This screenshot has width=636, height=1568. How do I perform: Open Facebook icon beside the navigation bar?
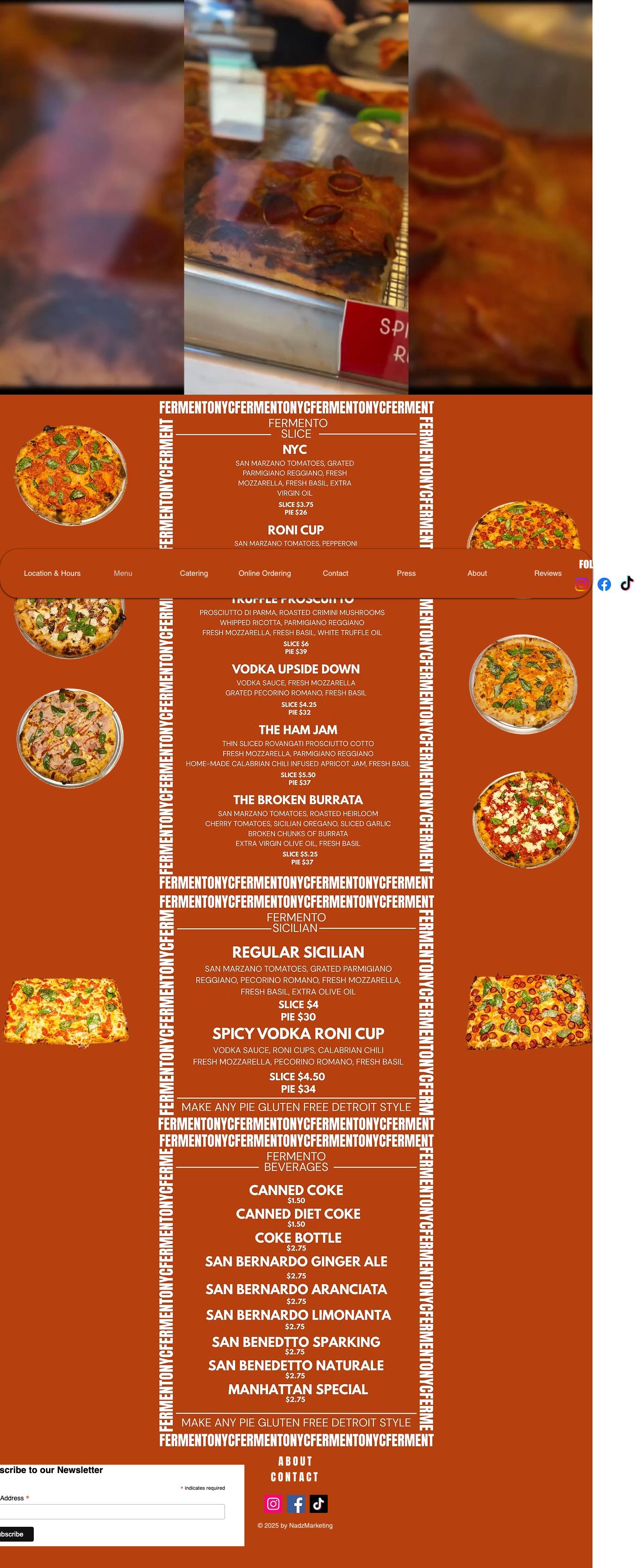[605, 584]
